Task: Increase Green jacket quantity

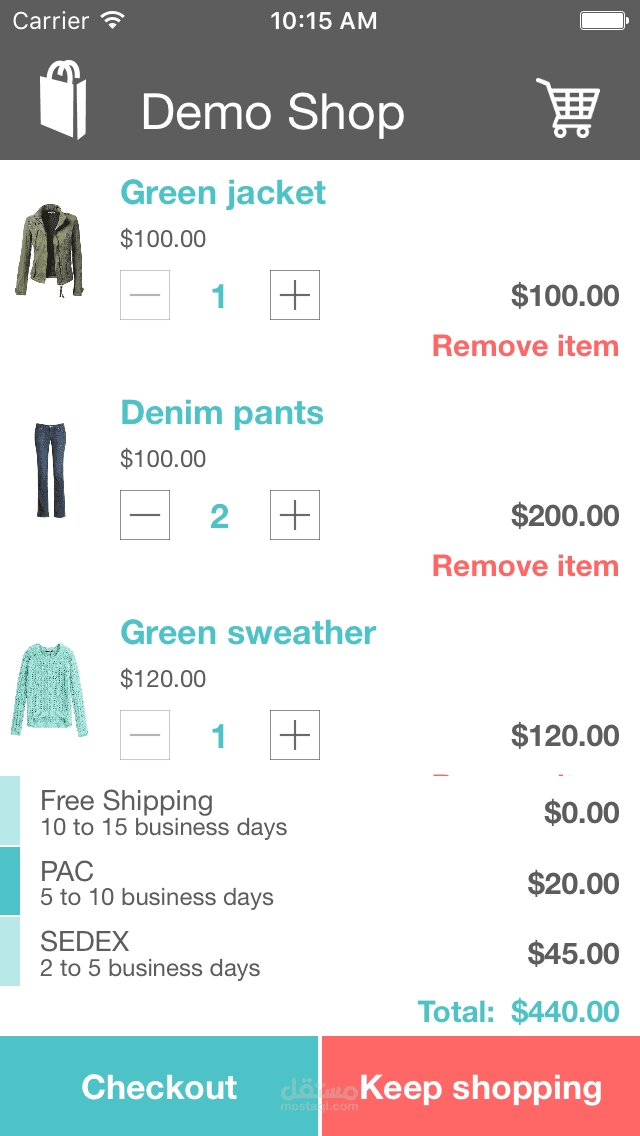Action: (x=295, y=295)
